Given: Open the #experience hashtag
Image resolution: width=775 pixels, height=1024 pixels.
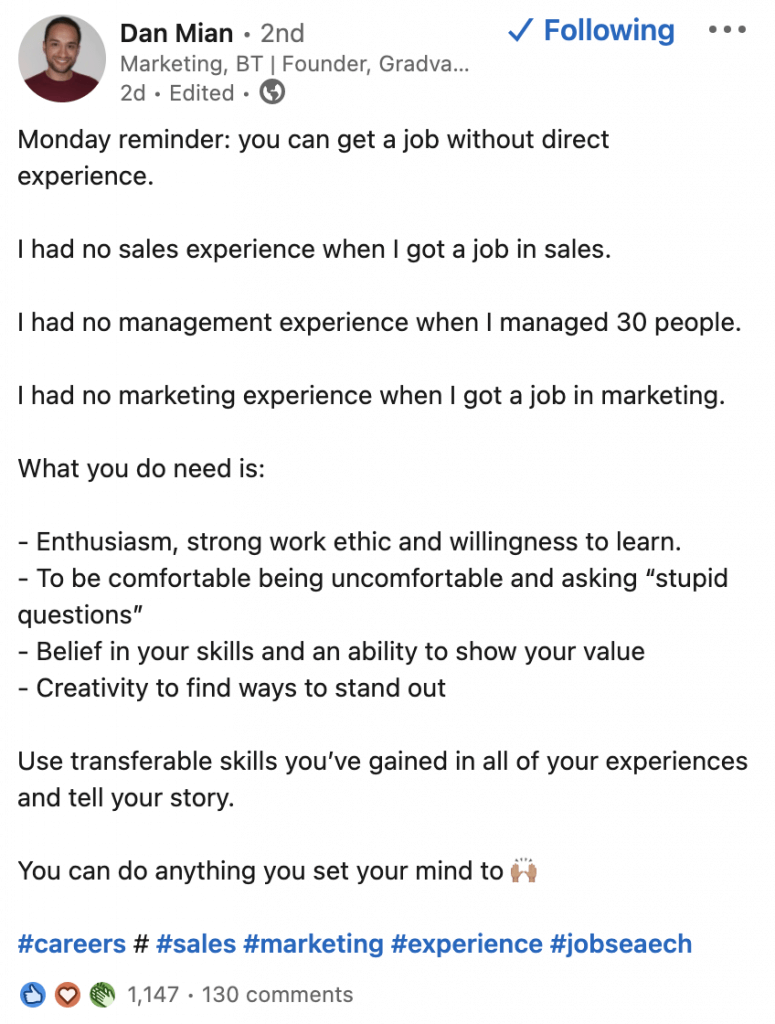Looking at the screenshot, I should 467,943.
